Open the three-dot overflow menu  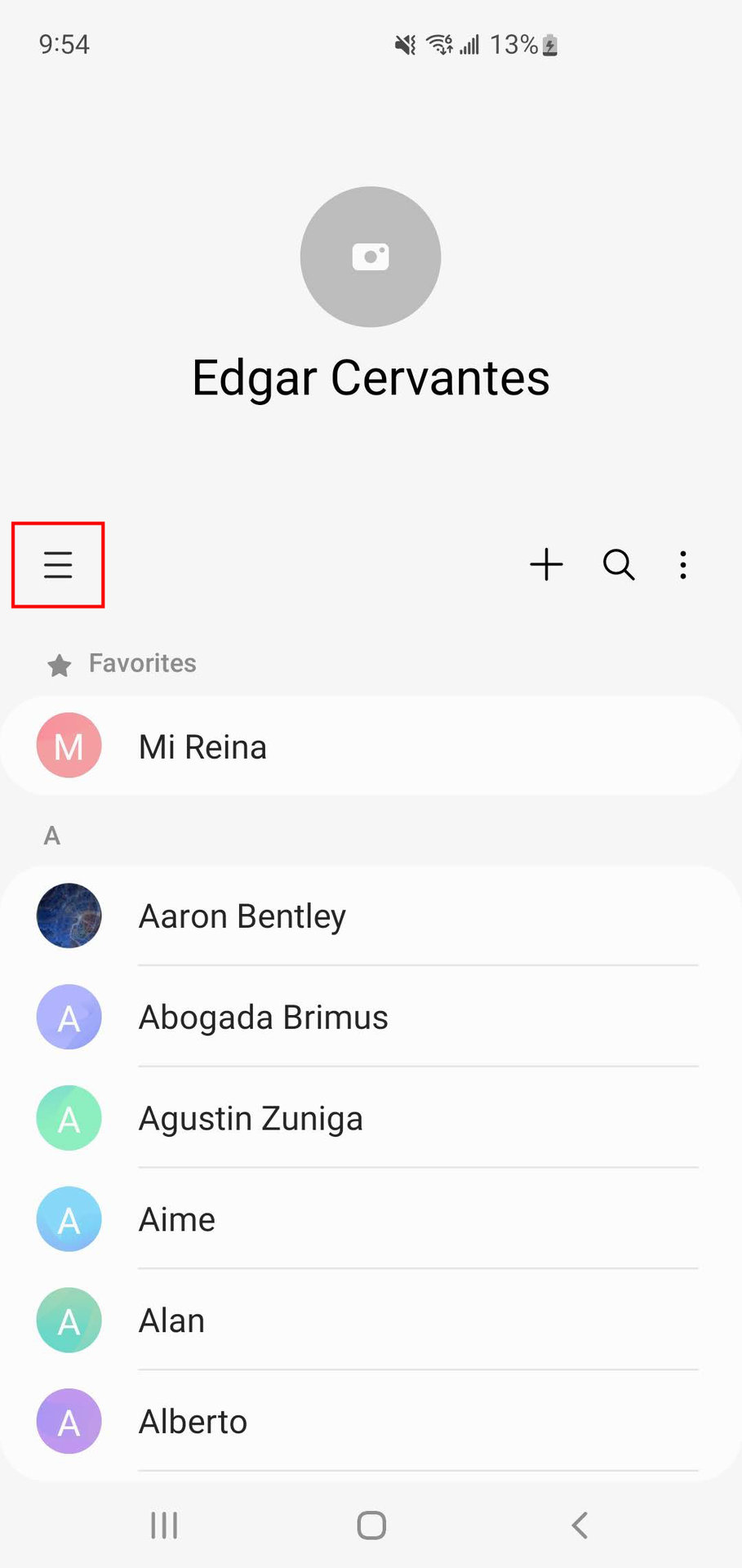pyautogui.click(x=683, y=564)
